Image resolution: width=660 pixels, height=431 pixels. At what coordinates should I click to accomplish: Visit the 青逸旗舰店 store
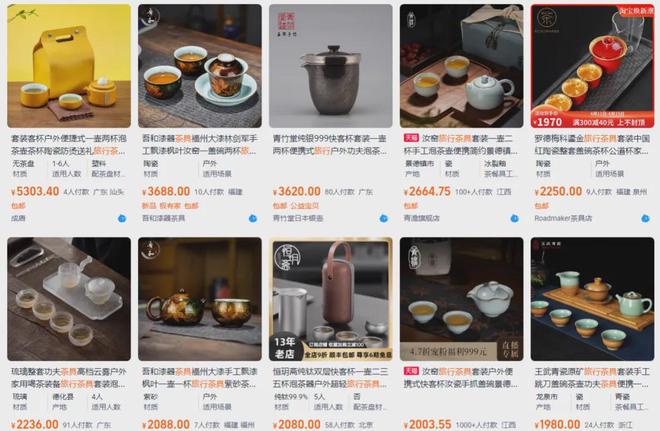[423, 217]
